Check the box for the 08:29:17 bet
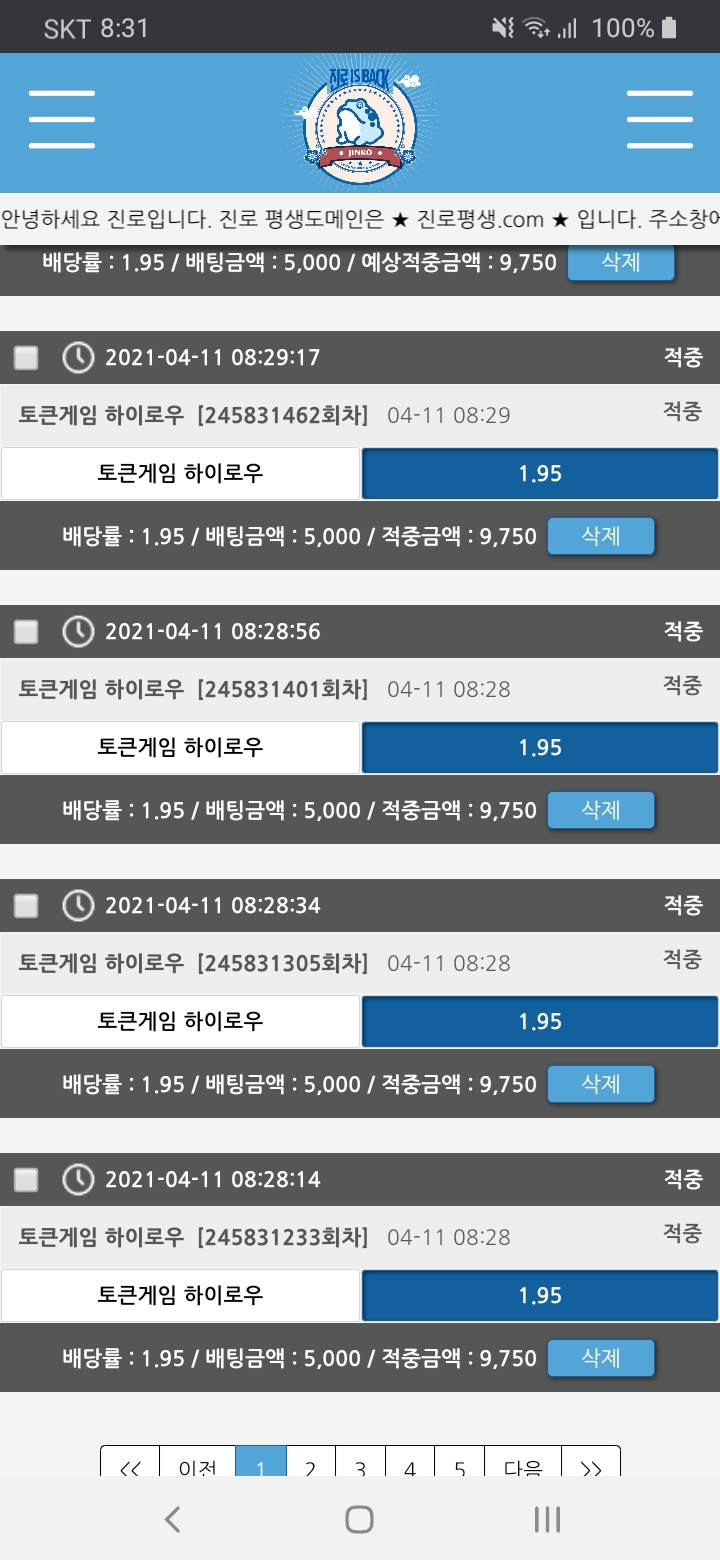The width and height of the screenshot is (720, 1560). (26, 358)
